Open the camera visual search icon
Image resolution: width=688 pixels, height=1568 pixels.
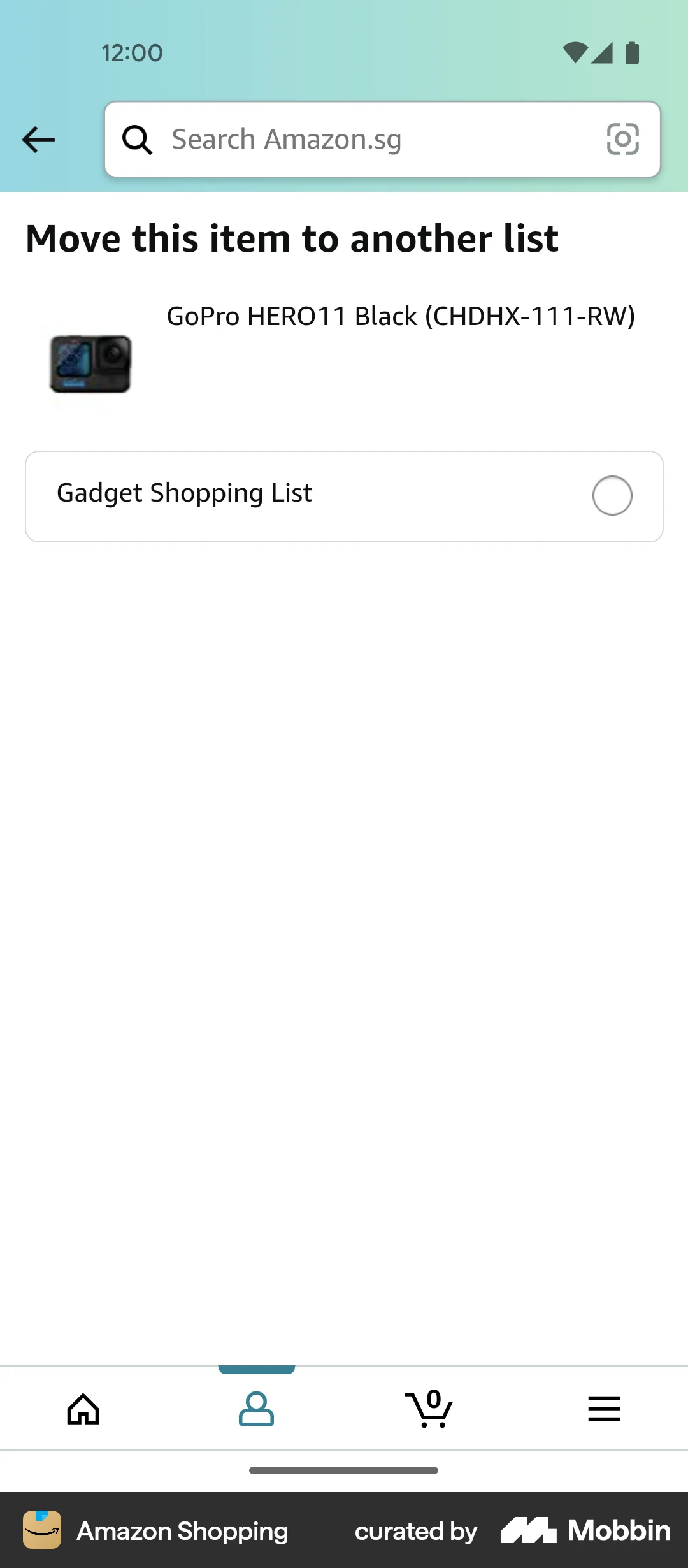click(x=622, y=139)
